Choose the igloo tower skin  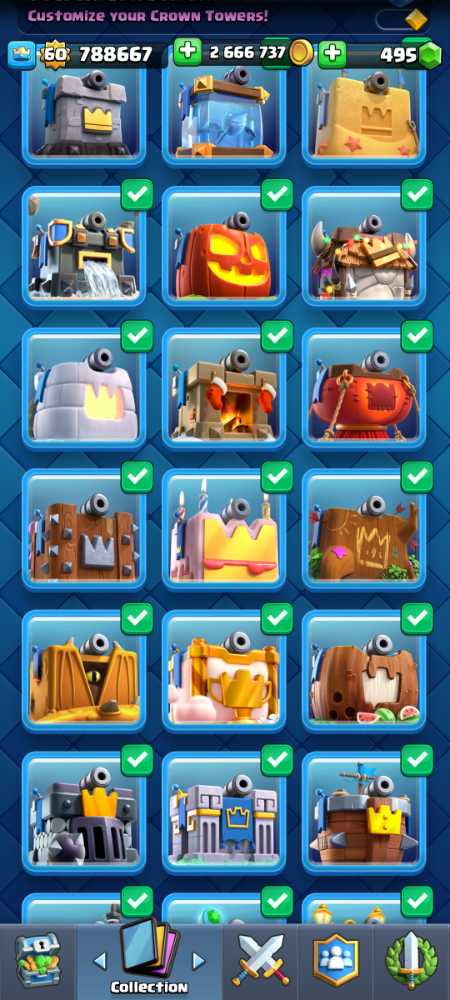coord(84,388)
